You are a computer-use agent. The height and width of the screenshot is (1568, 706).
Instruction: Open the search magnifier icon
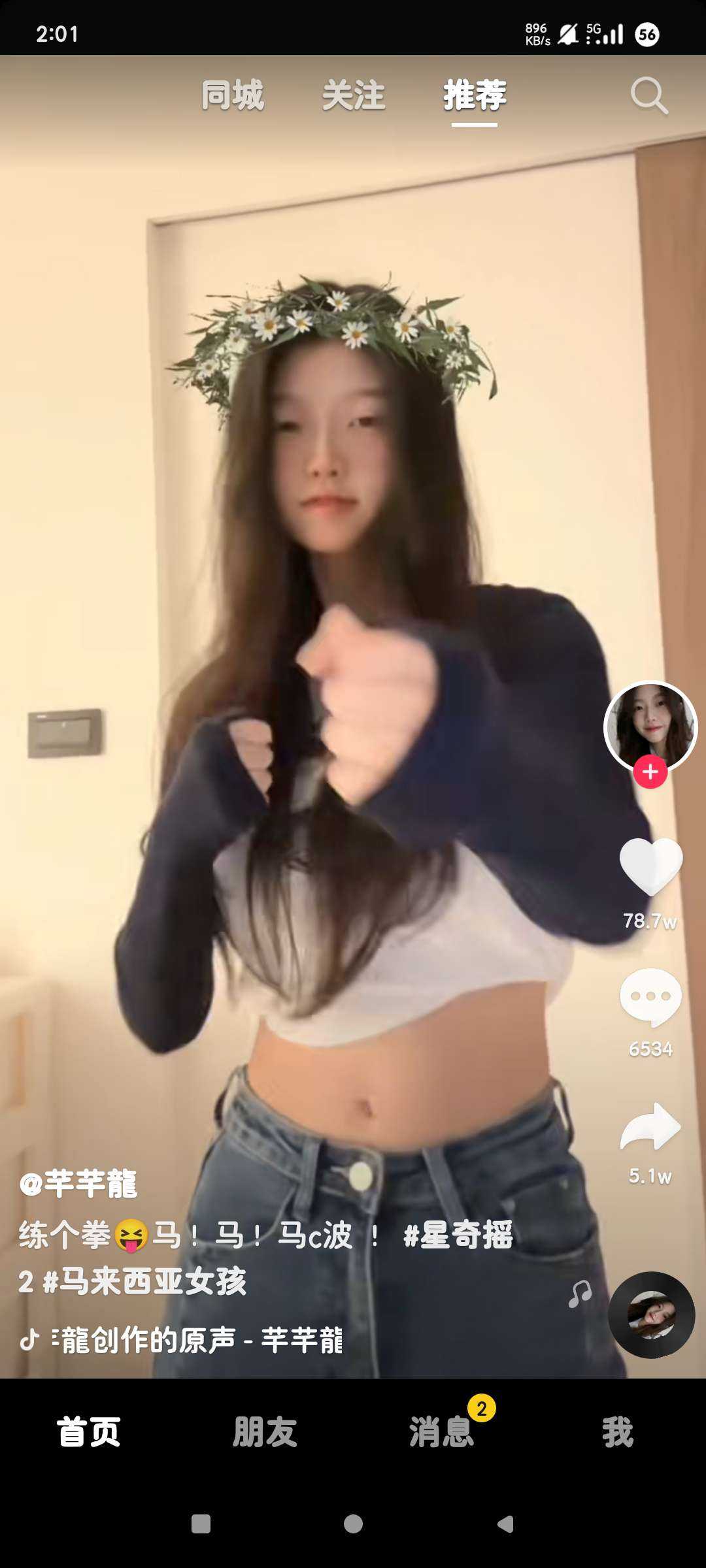point(649,96)
